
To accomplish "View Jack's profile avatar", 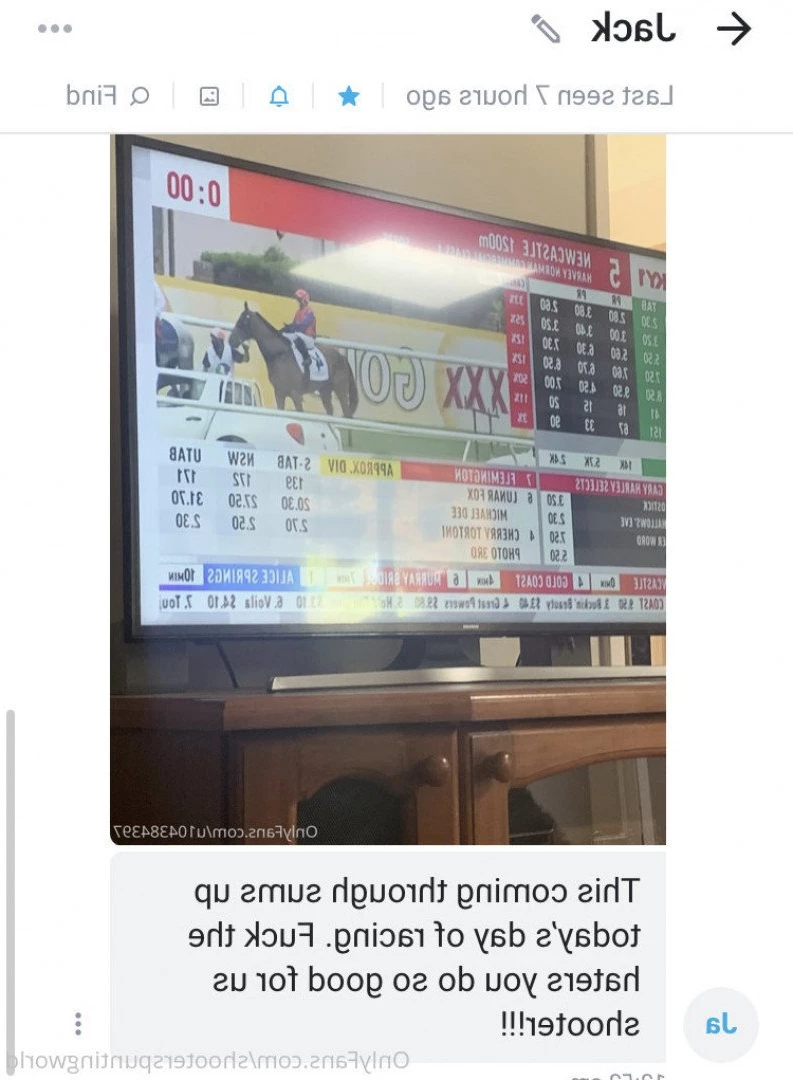I will pos(720,1024).
